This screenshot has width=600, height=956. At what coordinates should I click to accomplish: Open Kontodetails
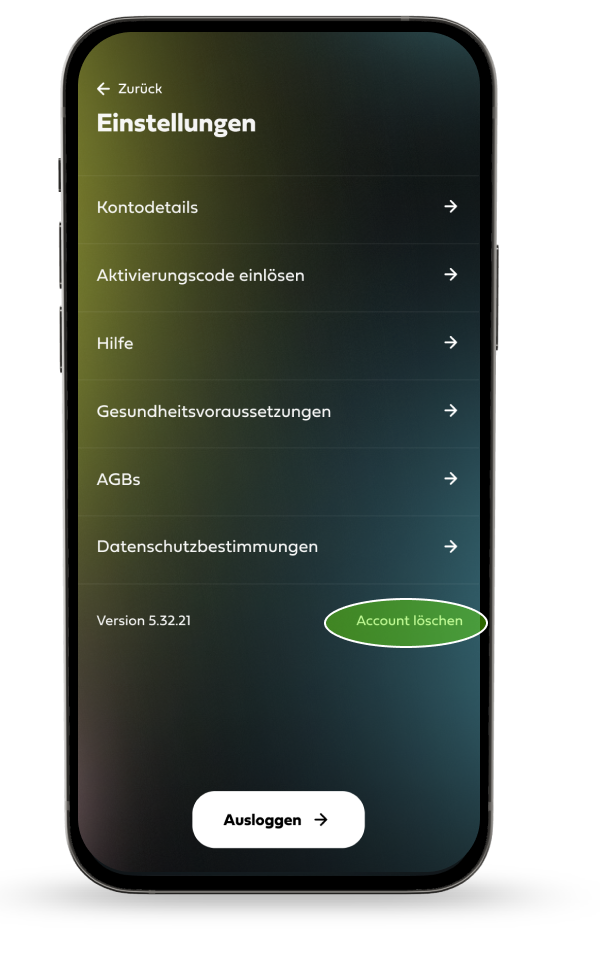pyautogui.click(x=277, y=208)
